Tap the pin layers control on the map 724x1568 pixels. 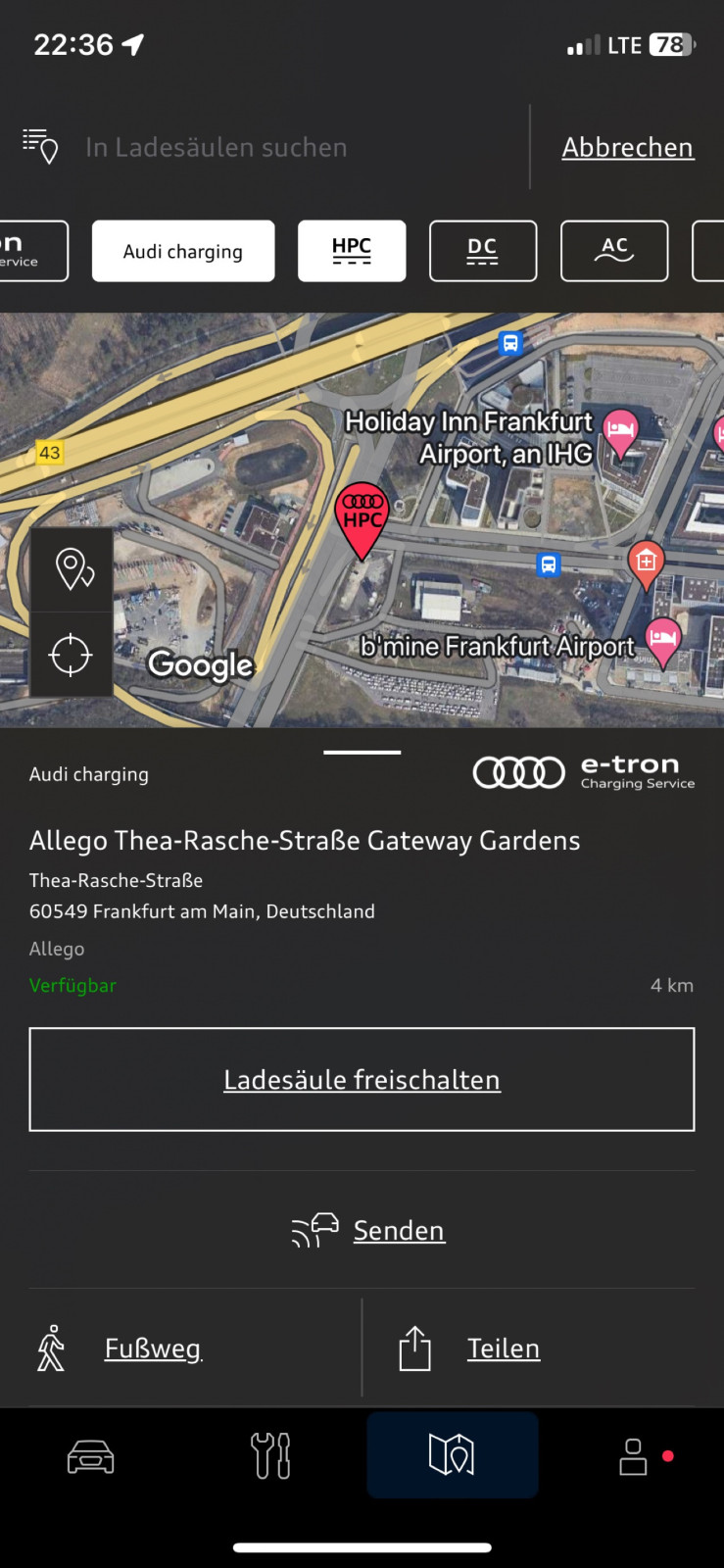point(72,568)
